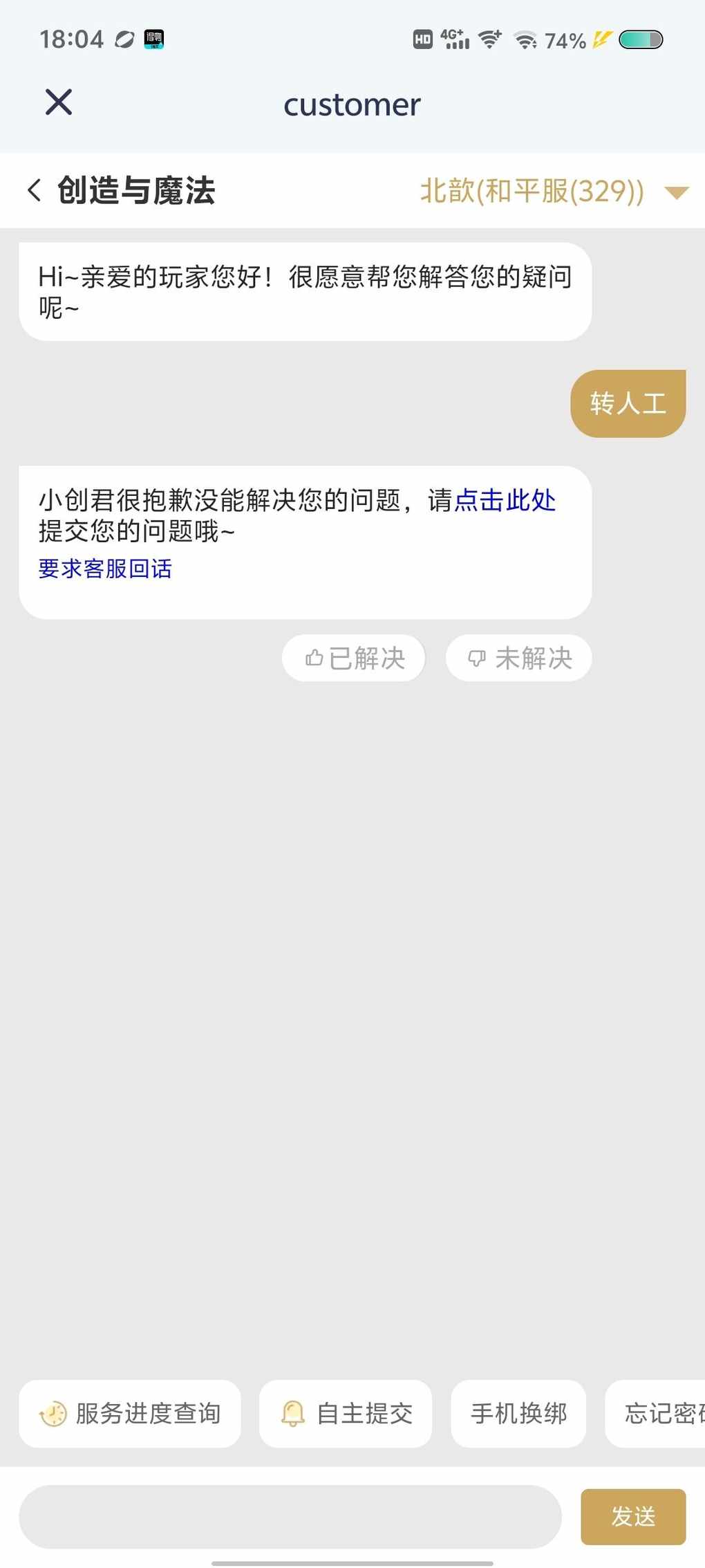Tap the 忘记密码 chip
705x1568 pixels.
[x=657, y=1413]
